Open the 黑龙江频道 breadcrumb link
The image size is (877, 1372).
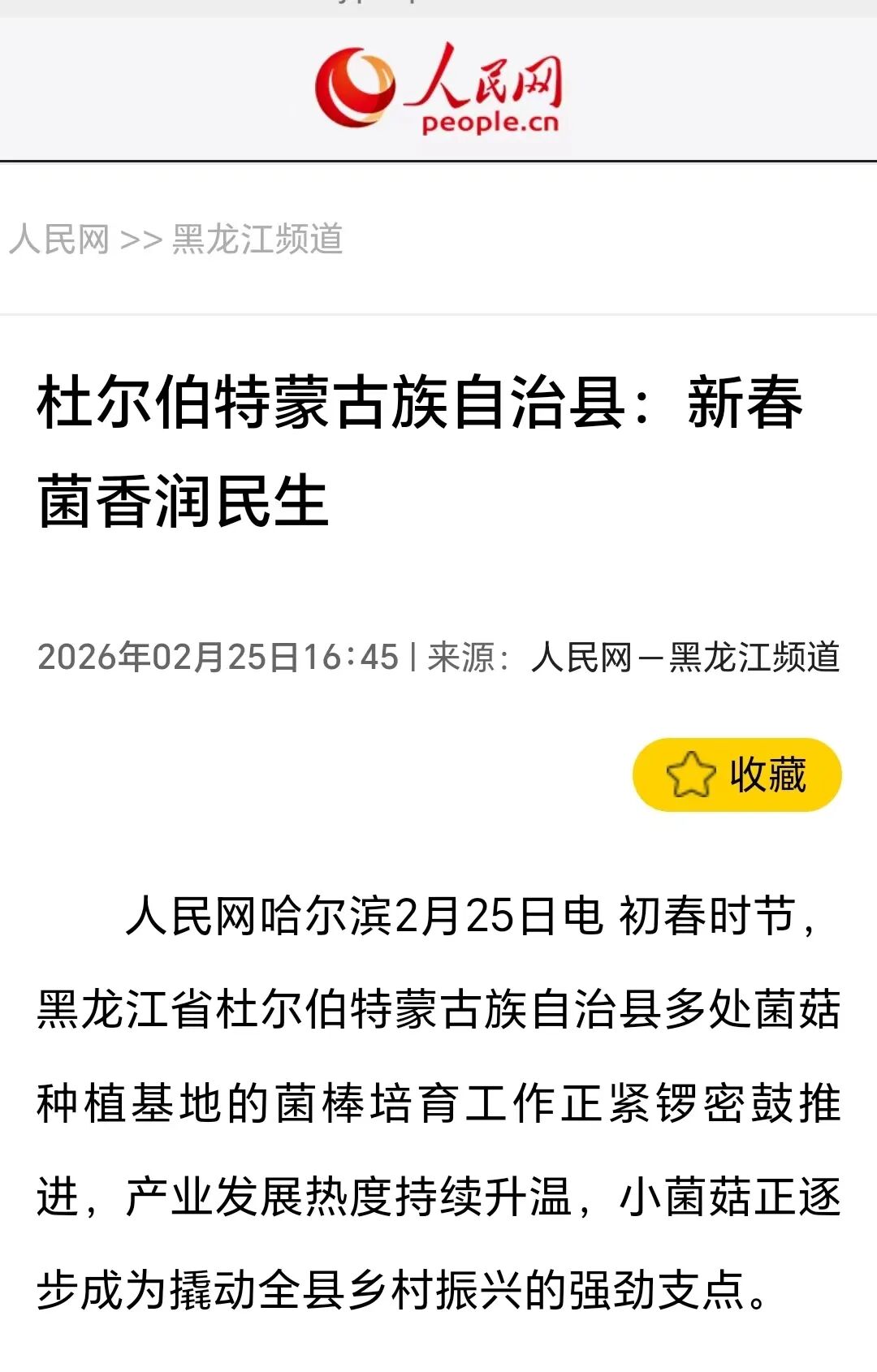[257, 239]
